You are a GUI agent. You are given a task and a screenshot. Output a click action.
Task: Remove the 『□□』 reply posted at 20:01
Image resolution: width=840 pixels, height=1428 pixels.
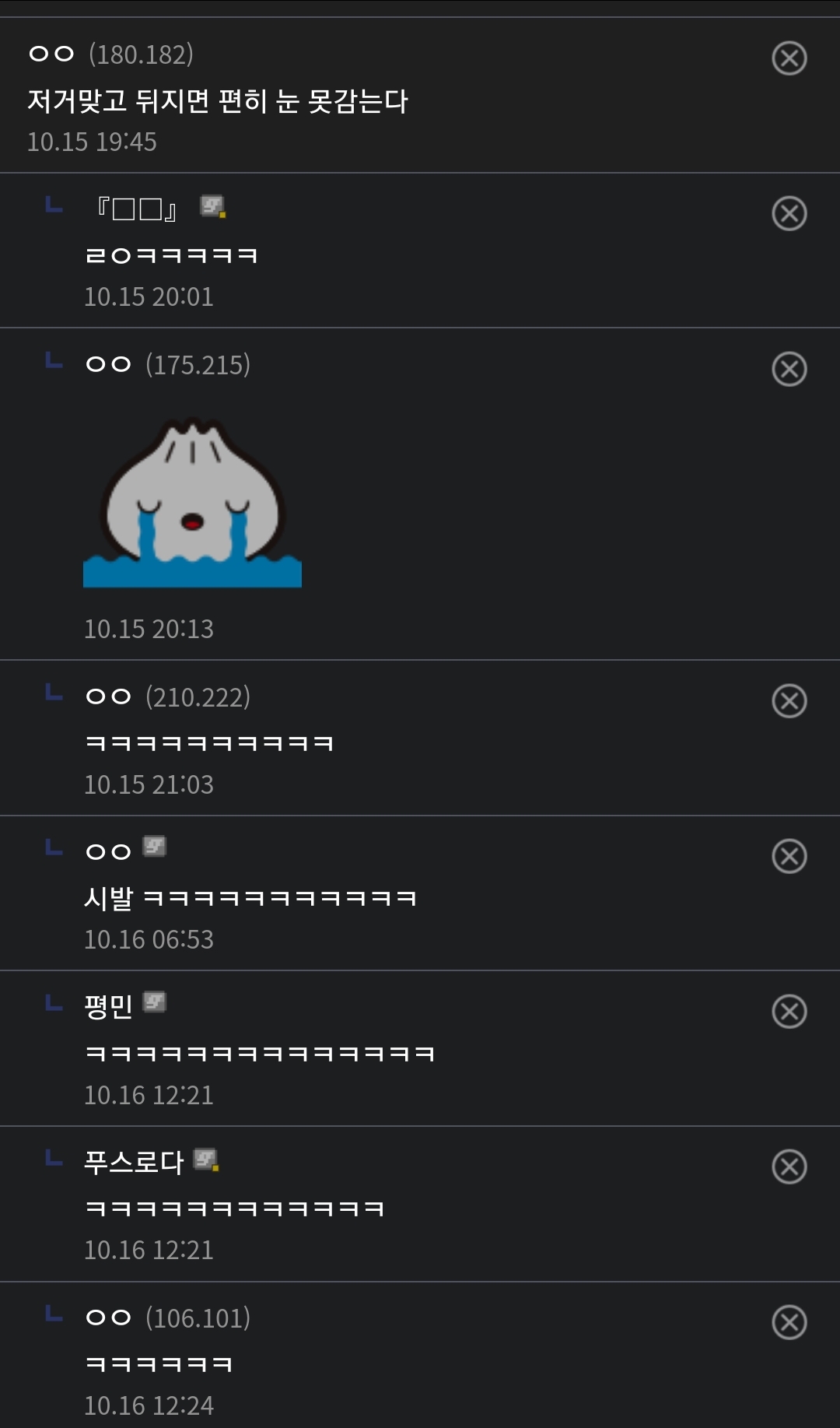coord(789,214)
